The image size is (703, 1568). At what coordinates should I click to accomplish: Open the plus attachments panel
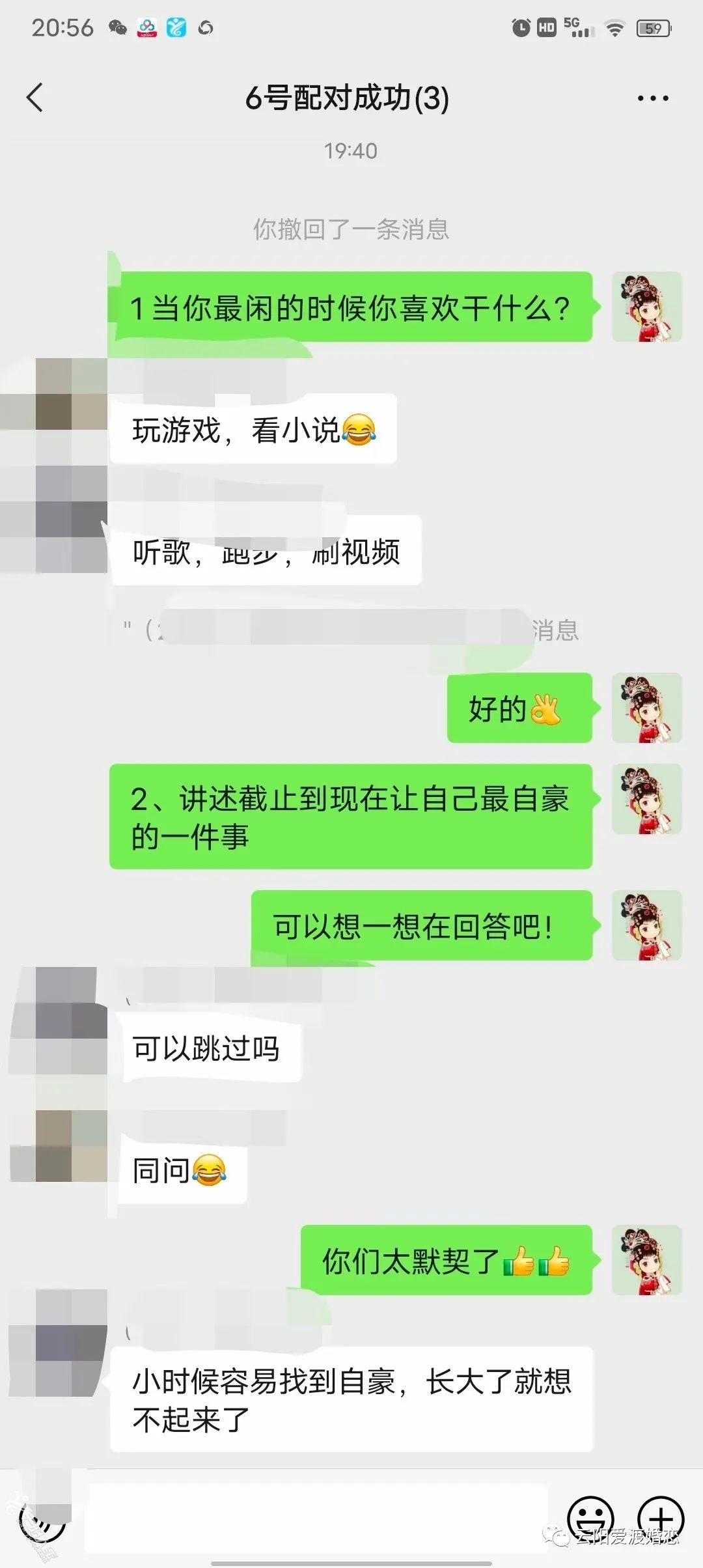(x=660, y=1519)
